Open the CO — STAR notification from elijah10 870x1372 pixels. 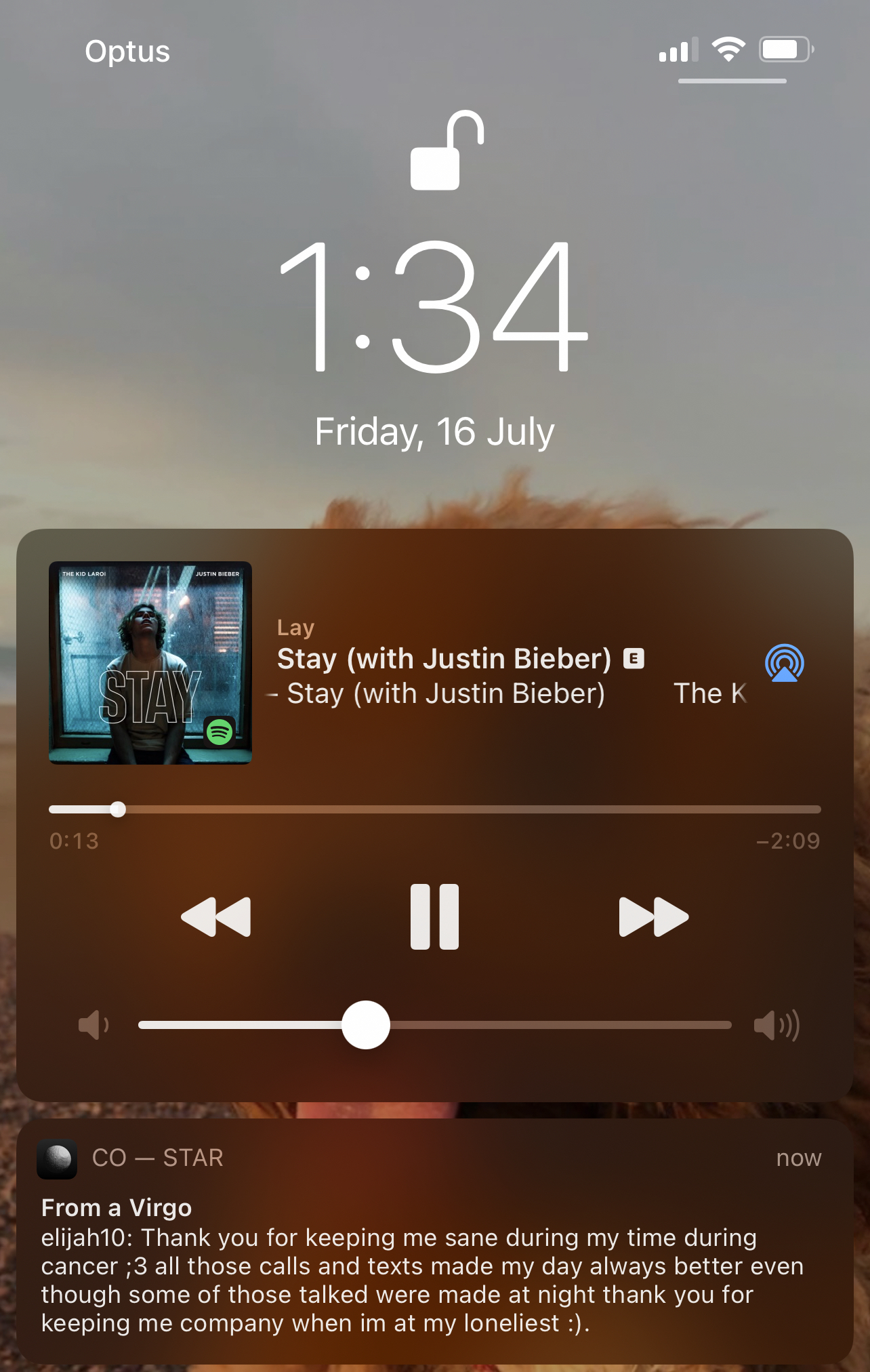(434, 1254)
